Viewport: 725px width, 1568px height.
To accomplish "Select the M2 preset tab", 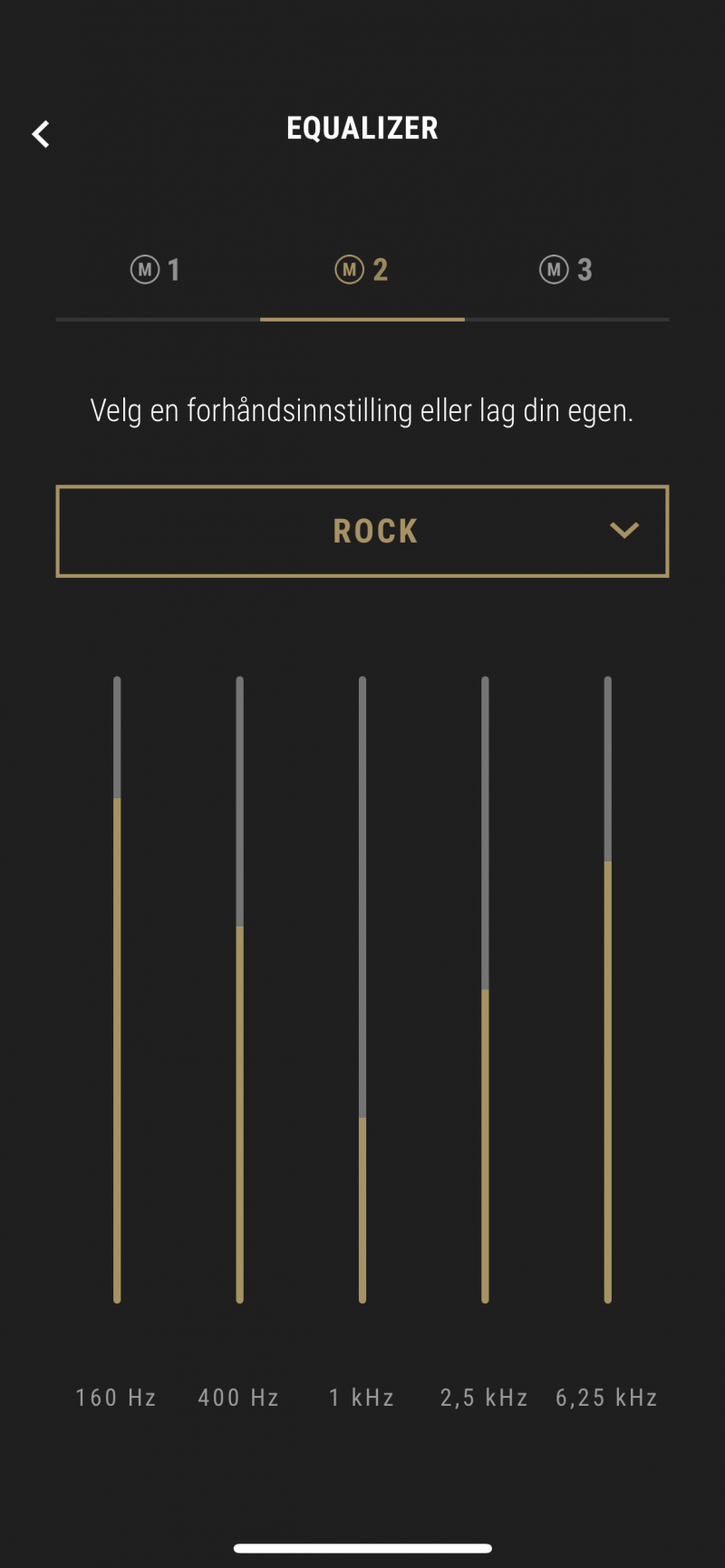I will click(362, 270).
